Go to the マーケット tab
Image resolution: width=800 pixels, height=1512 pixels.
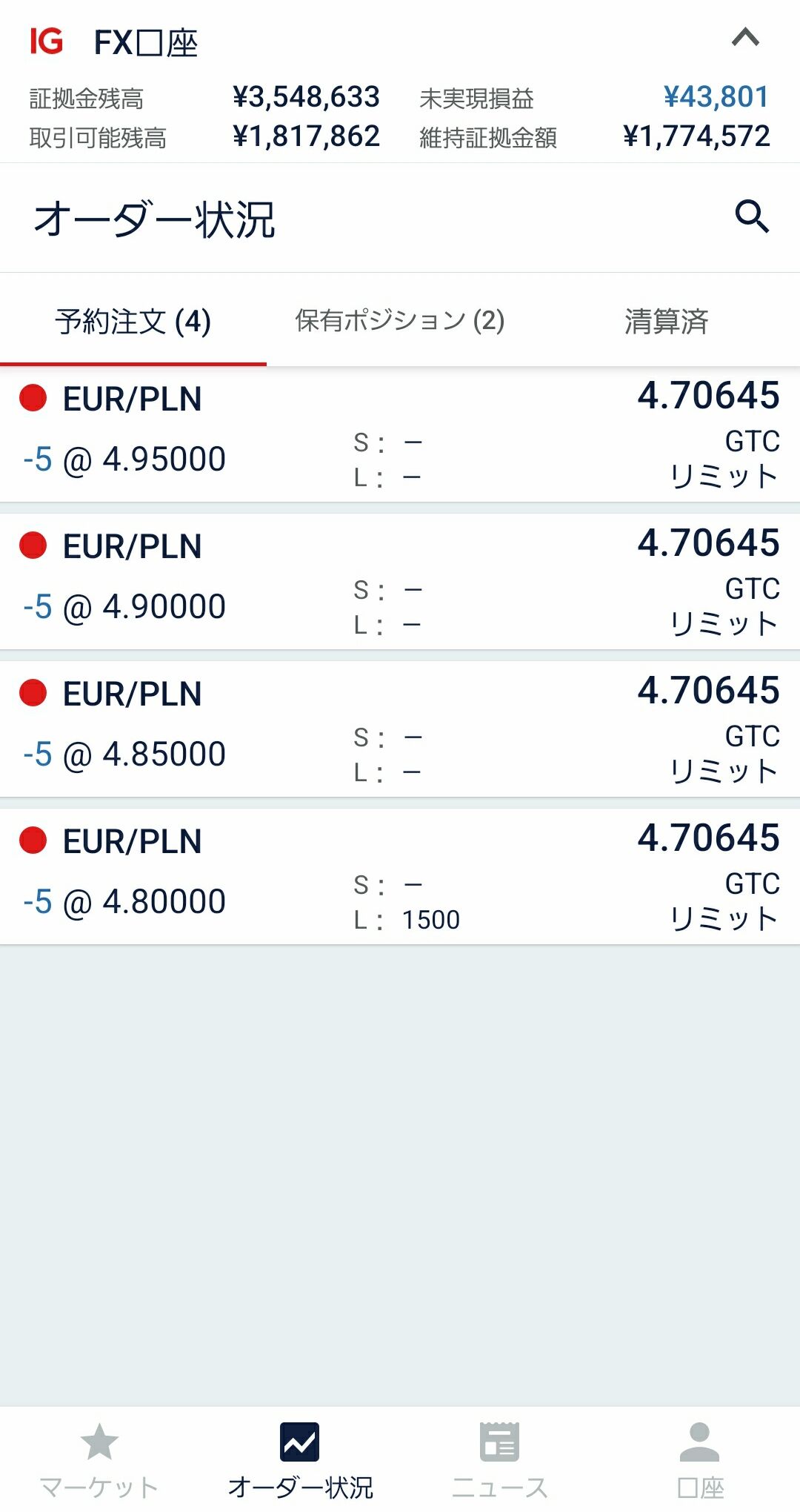coord(99,1459)
